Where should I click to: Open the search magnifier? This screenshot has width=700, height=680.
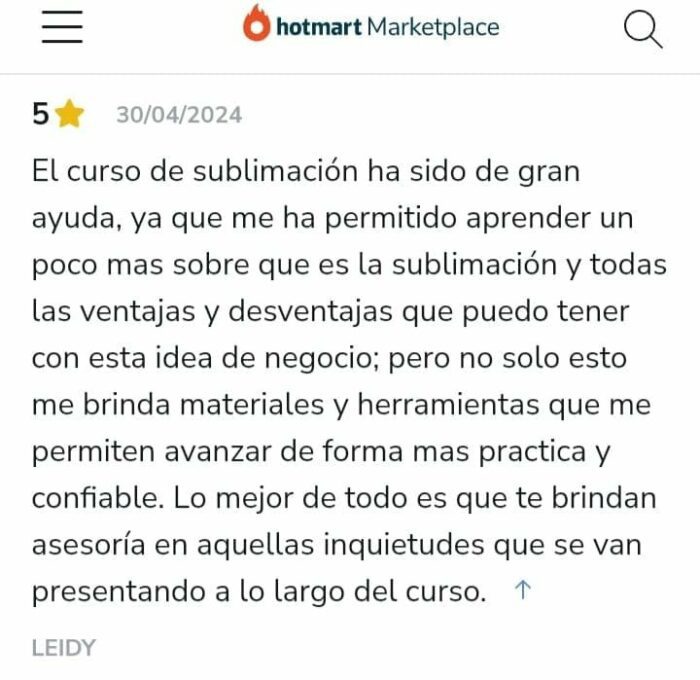(643, 29)
